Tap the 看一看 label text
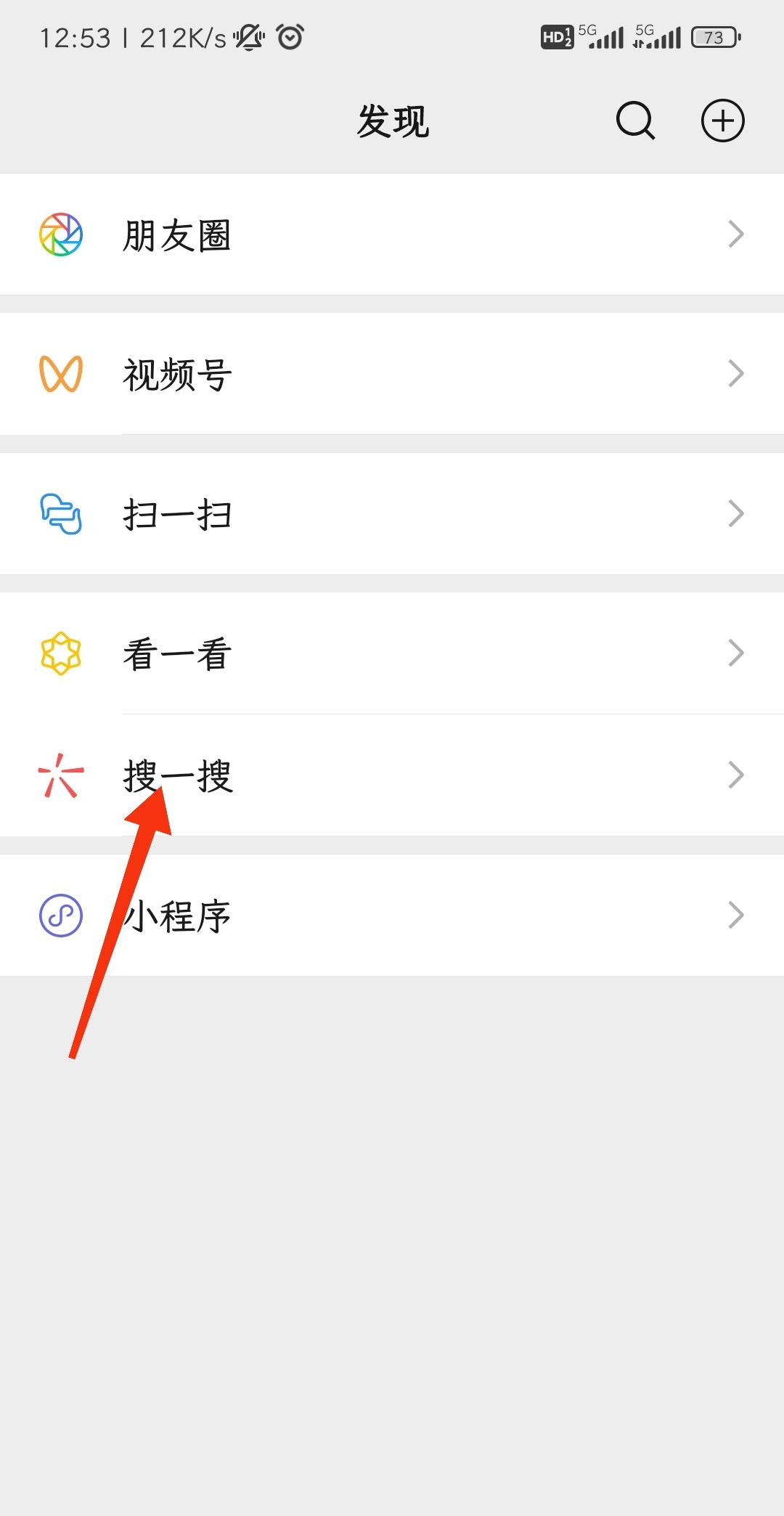The image size is (784, 1516). [176, 653]
